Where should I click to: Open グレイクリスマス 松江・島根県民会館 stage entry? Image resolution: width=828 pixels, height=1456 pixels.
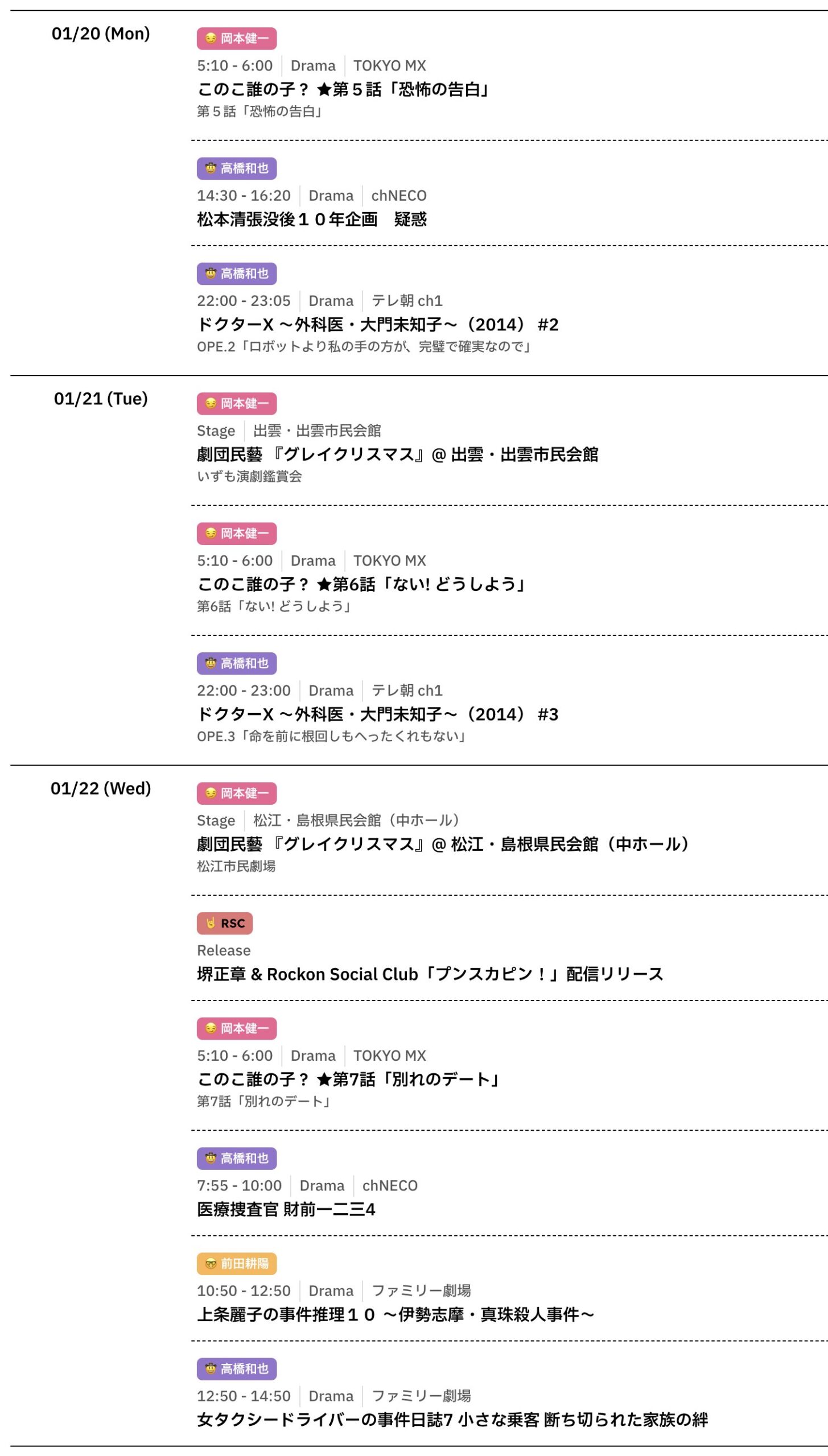pos(443,844)
